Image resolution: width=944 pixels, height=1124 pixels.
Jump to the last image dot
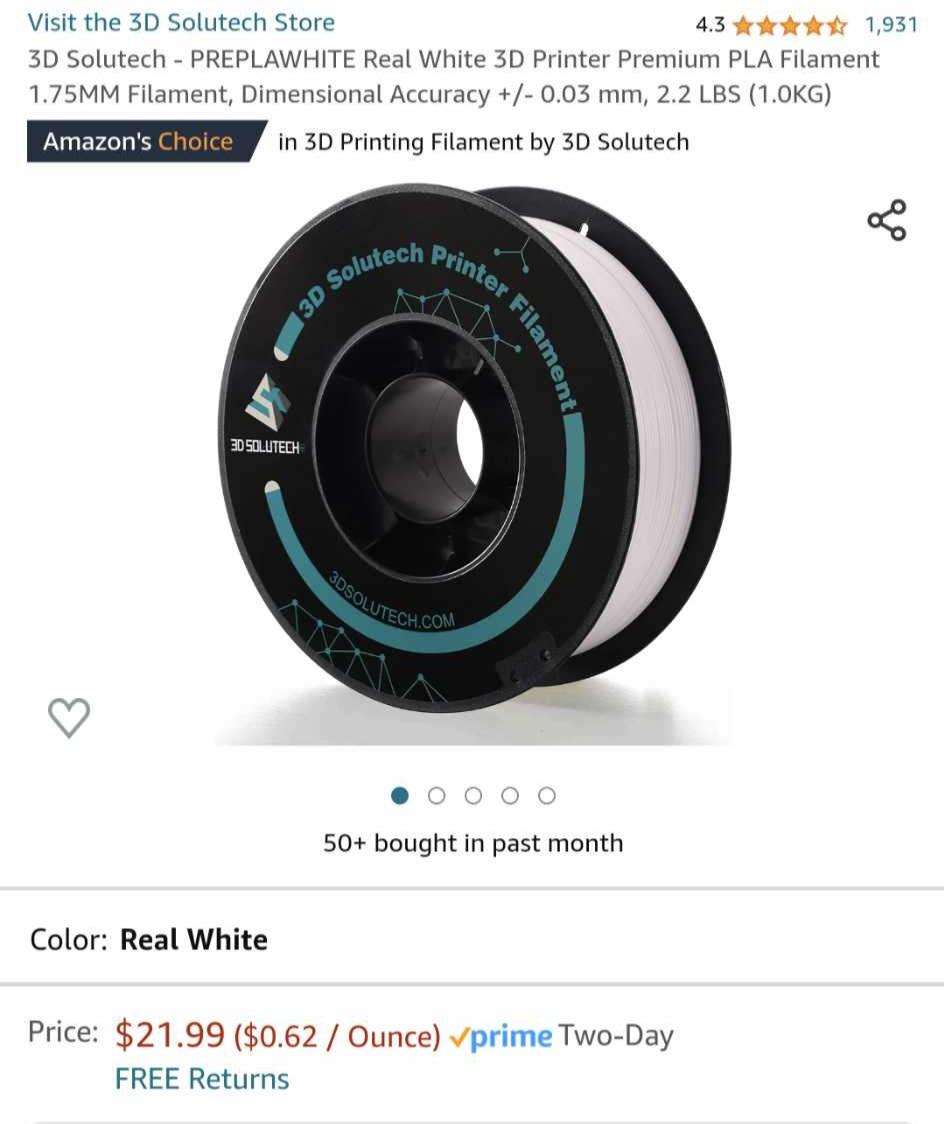click(546, 795)
